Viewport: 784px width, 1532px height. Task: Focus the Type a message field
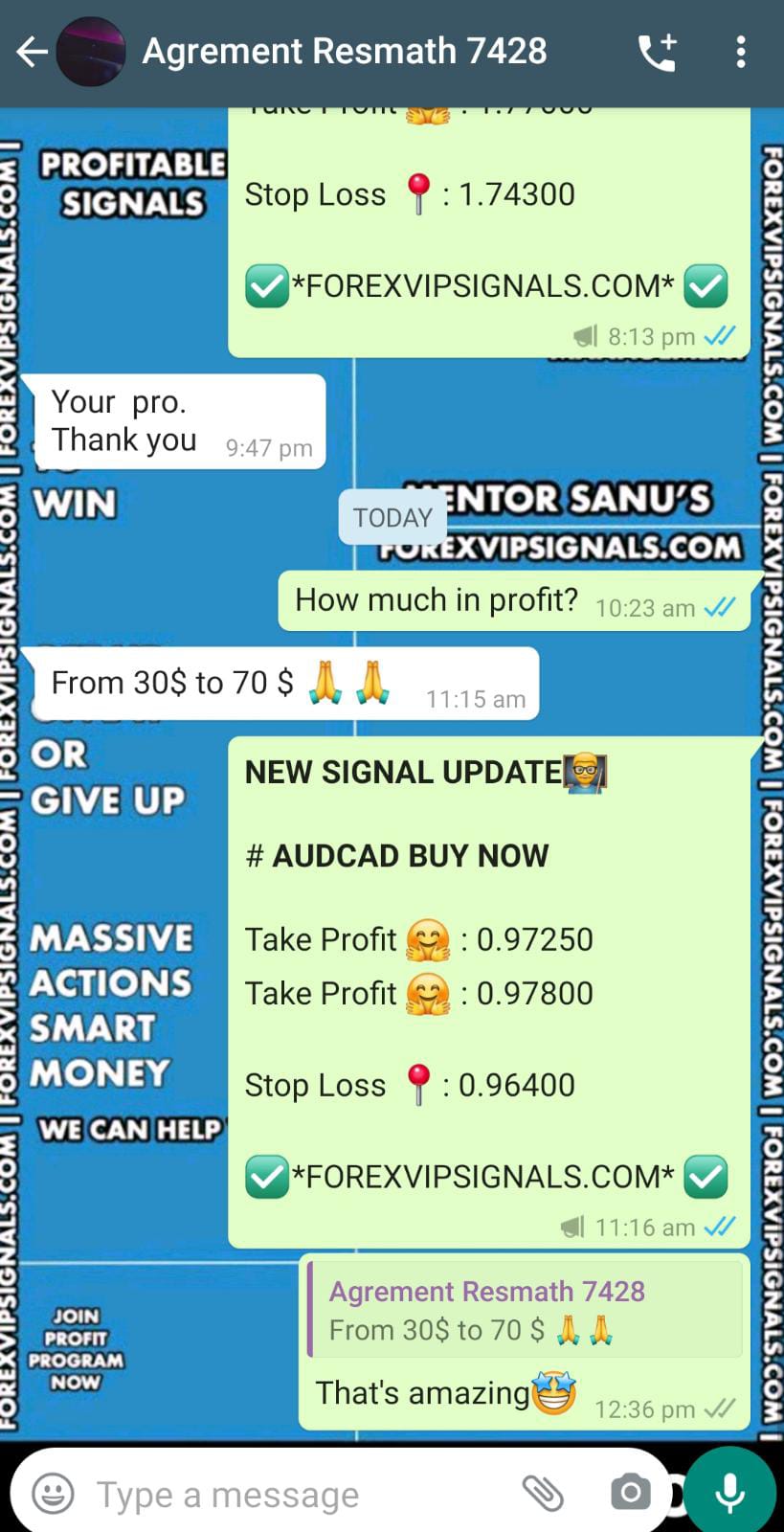pyautogui.click(x=287, y=1494)
